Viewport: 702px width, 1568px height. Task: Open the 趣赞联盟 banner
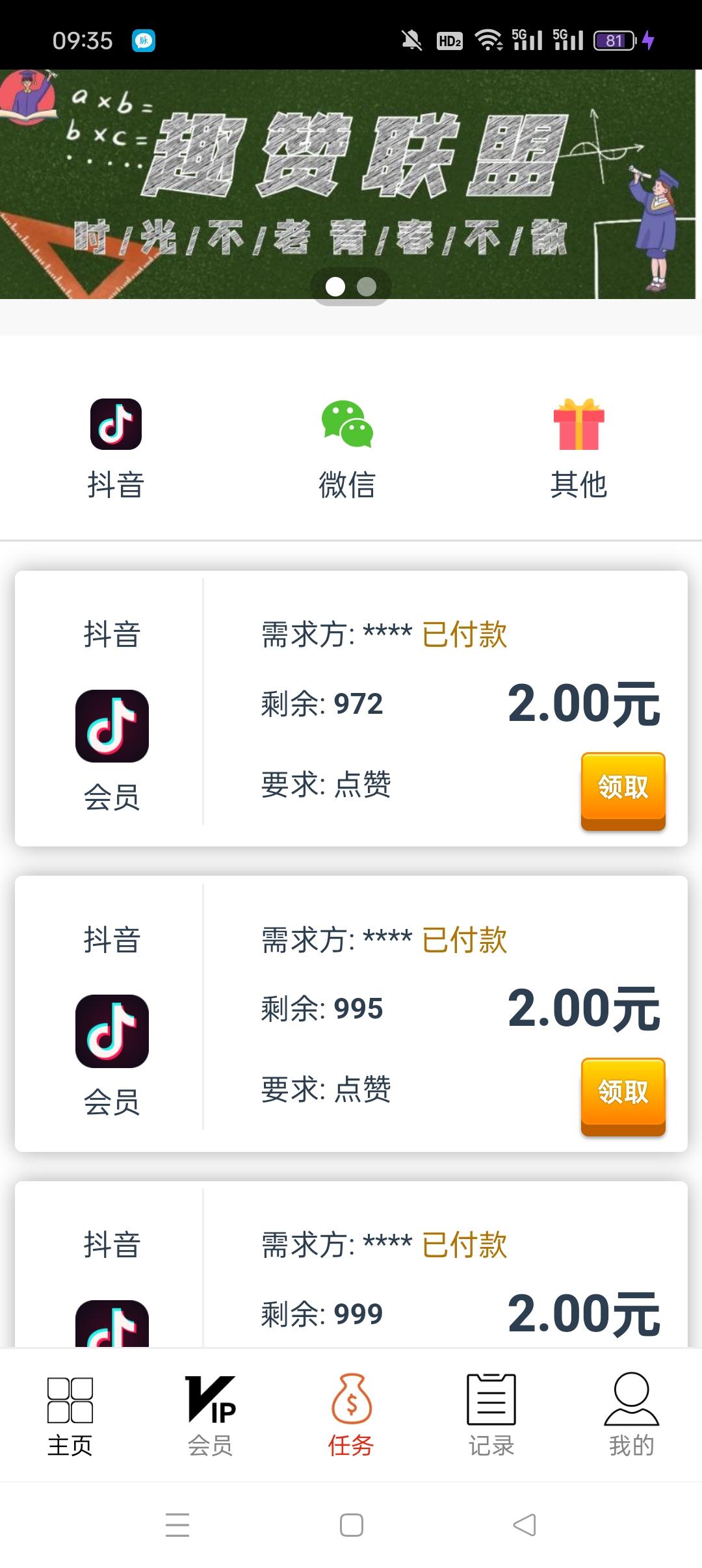tap(351, 184)
